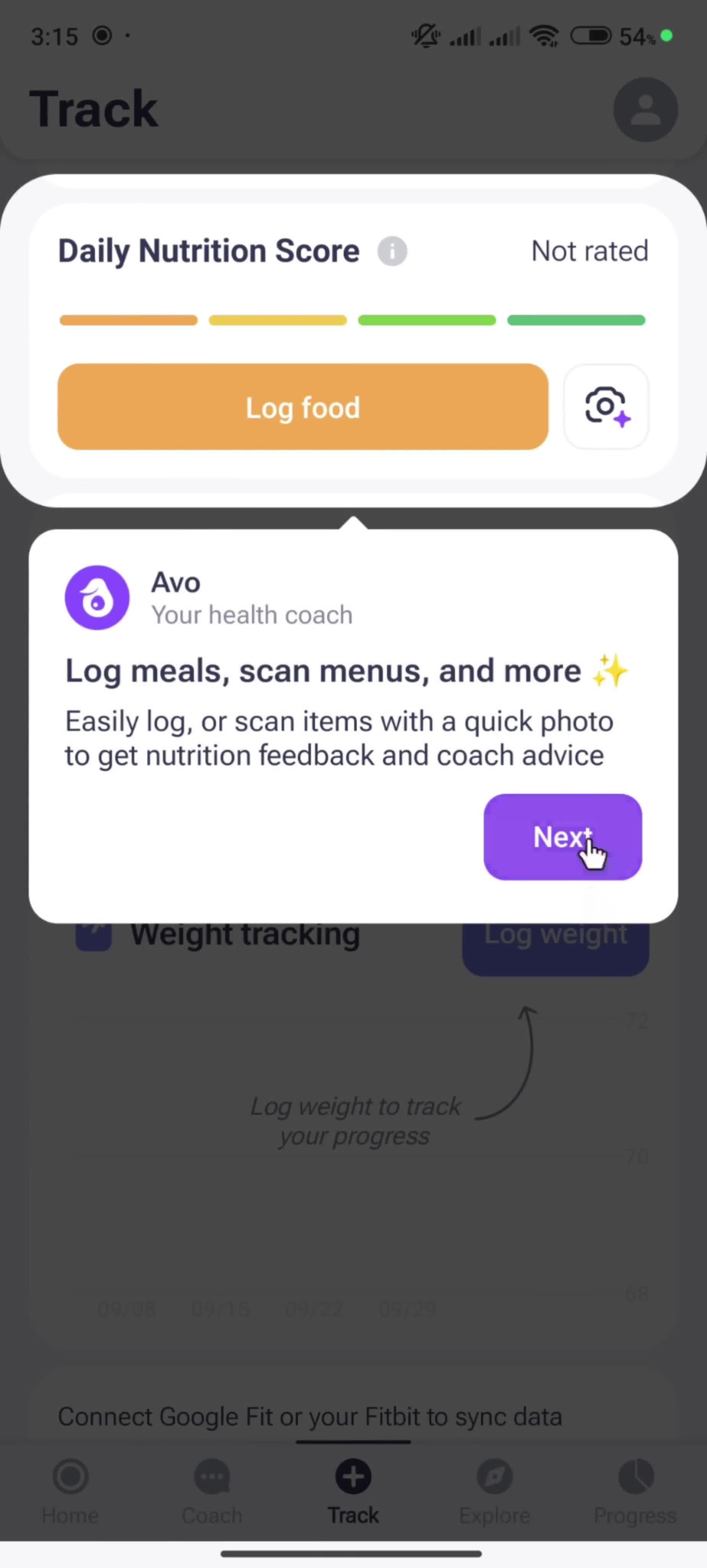Viewport: 707px width, 1568px height.
Task: Tap Next in Avo's coach tip
Action: coord(562,836)
